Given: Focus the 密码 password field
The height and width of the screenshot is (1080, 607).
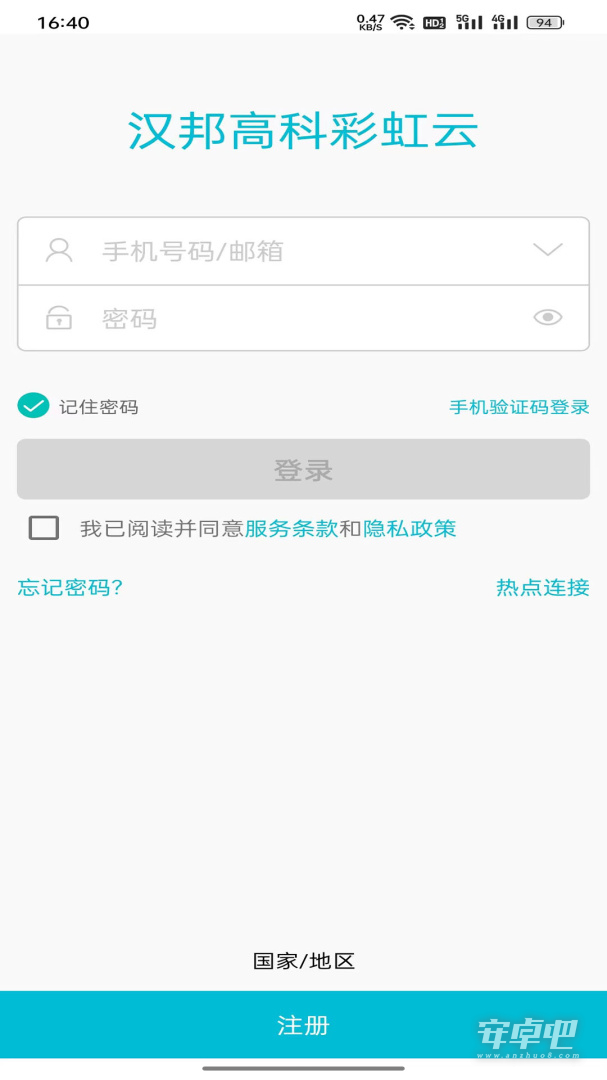Looking at the screenshot, I should point(303,318).
